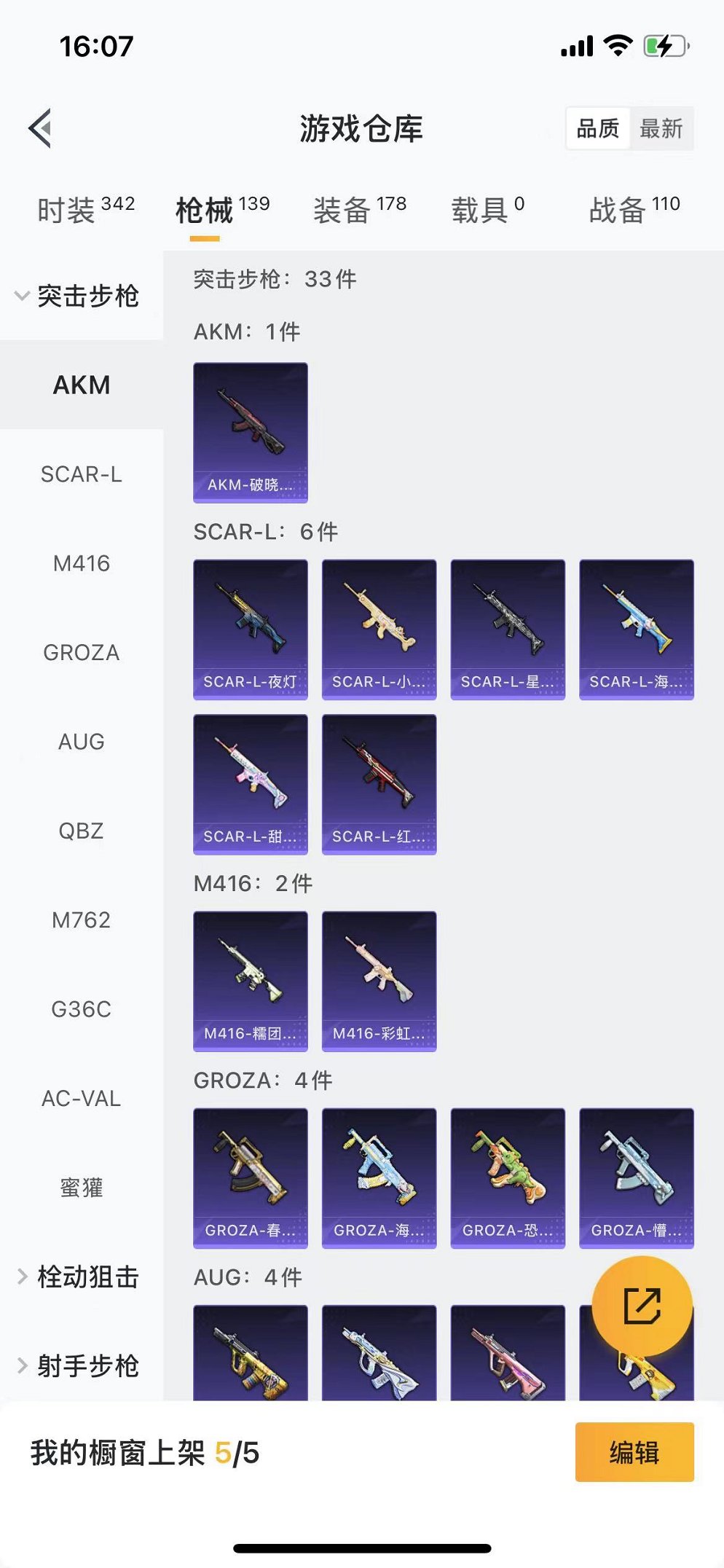
Task: Open the GROZA-恐 skin tile
Action: click(508, 1177)
